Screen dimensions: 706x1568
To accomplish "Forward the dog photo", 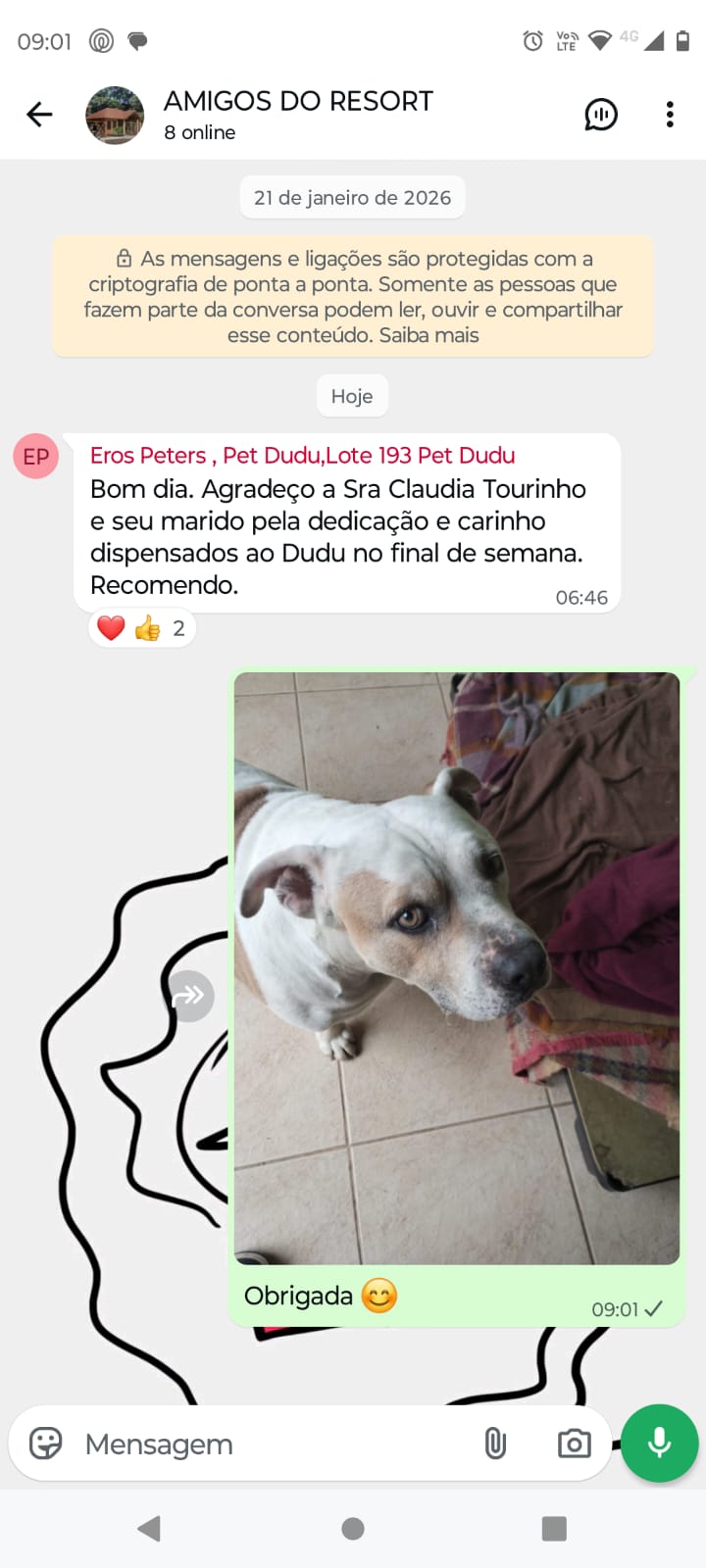I will point(189,996).
